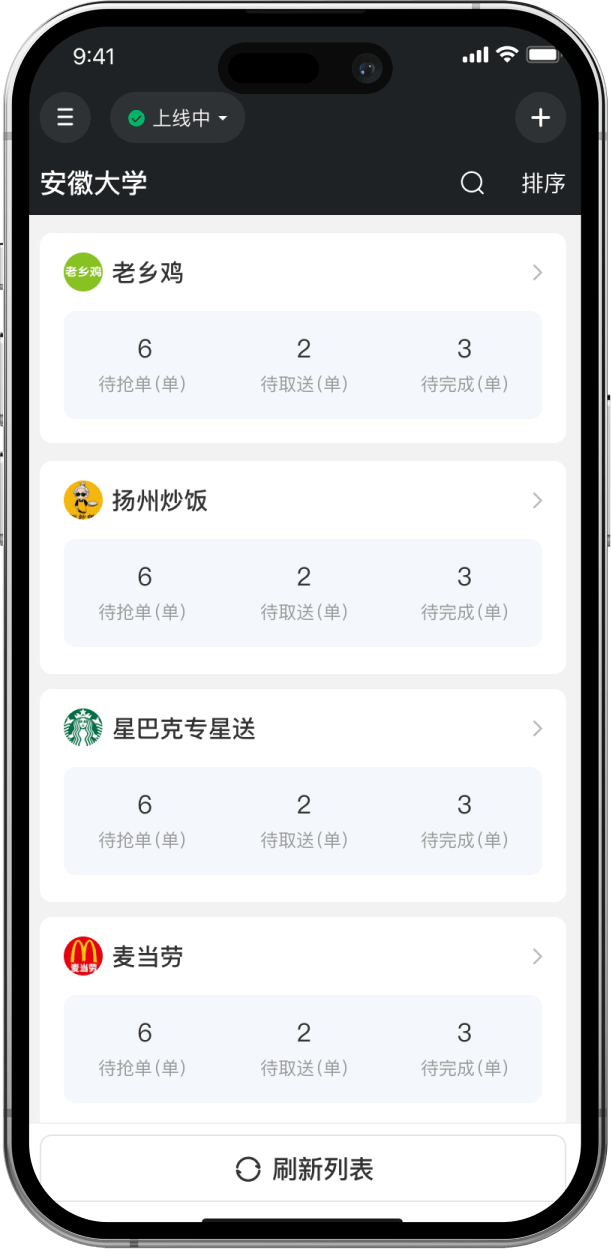Open the hamburger menu
The image size is (611, 1252).
click(x=65, y=118)
